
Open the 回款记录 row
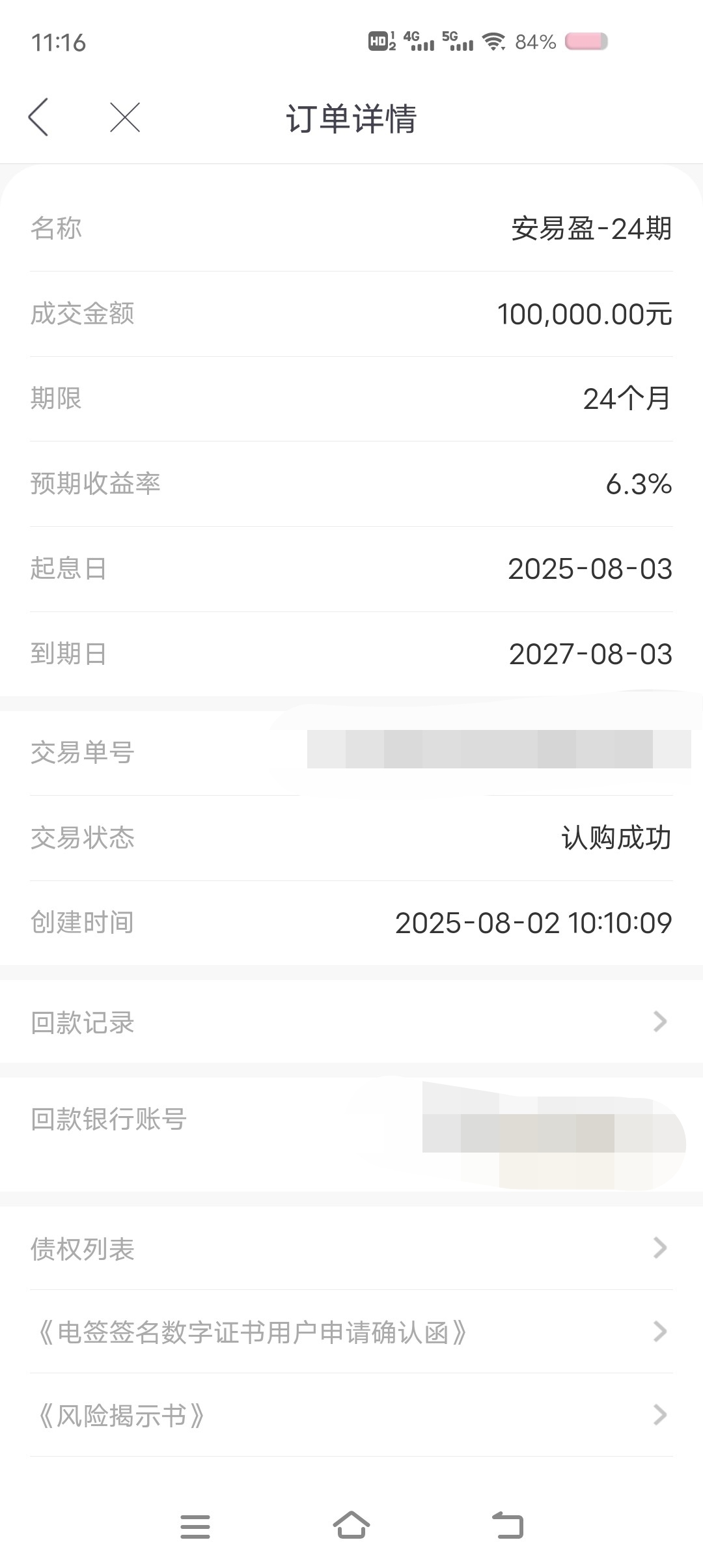point(351,1022)
